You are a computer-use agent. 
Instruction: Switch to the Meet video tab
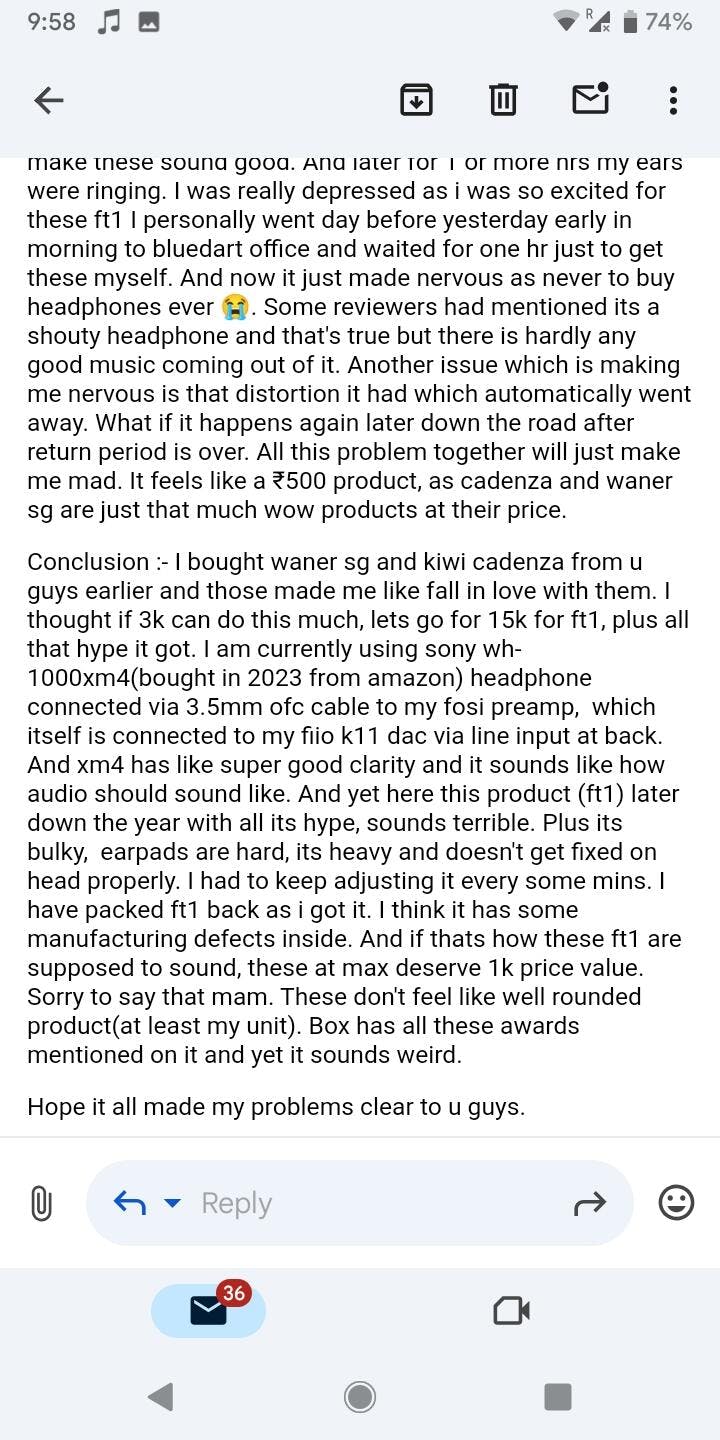(511, 1310)
